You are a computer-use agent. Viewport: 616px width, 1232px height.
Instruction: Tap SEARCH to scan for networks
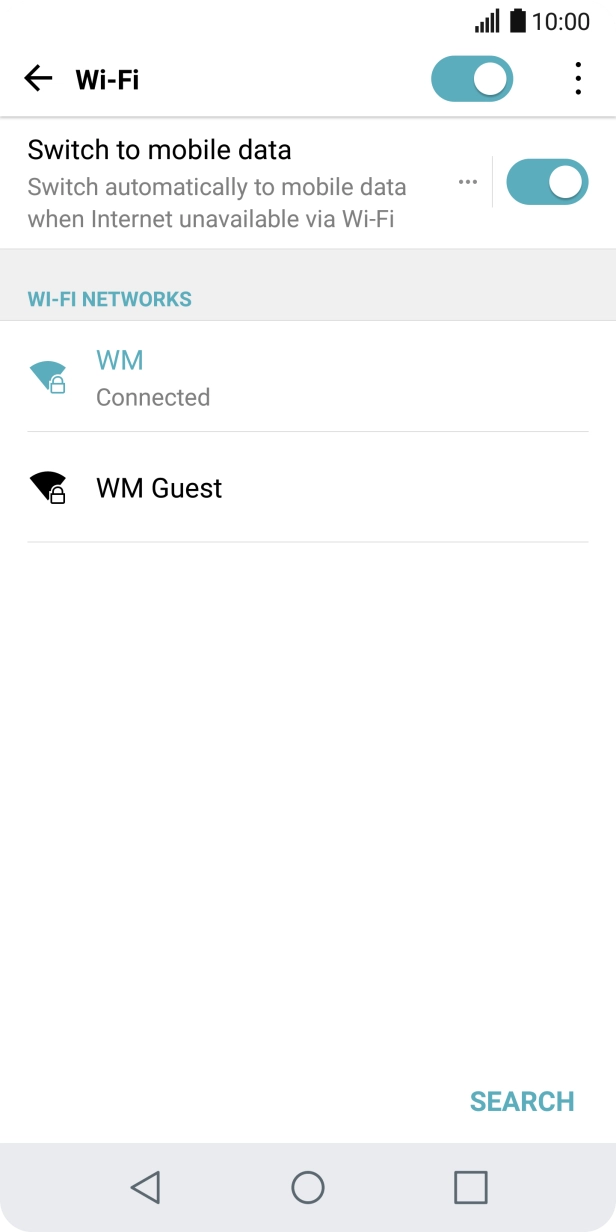pos(522,1101)
